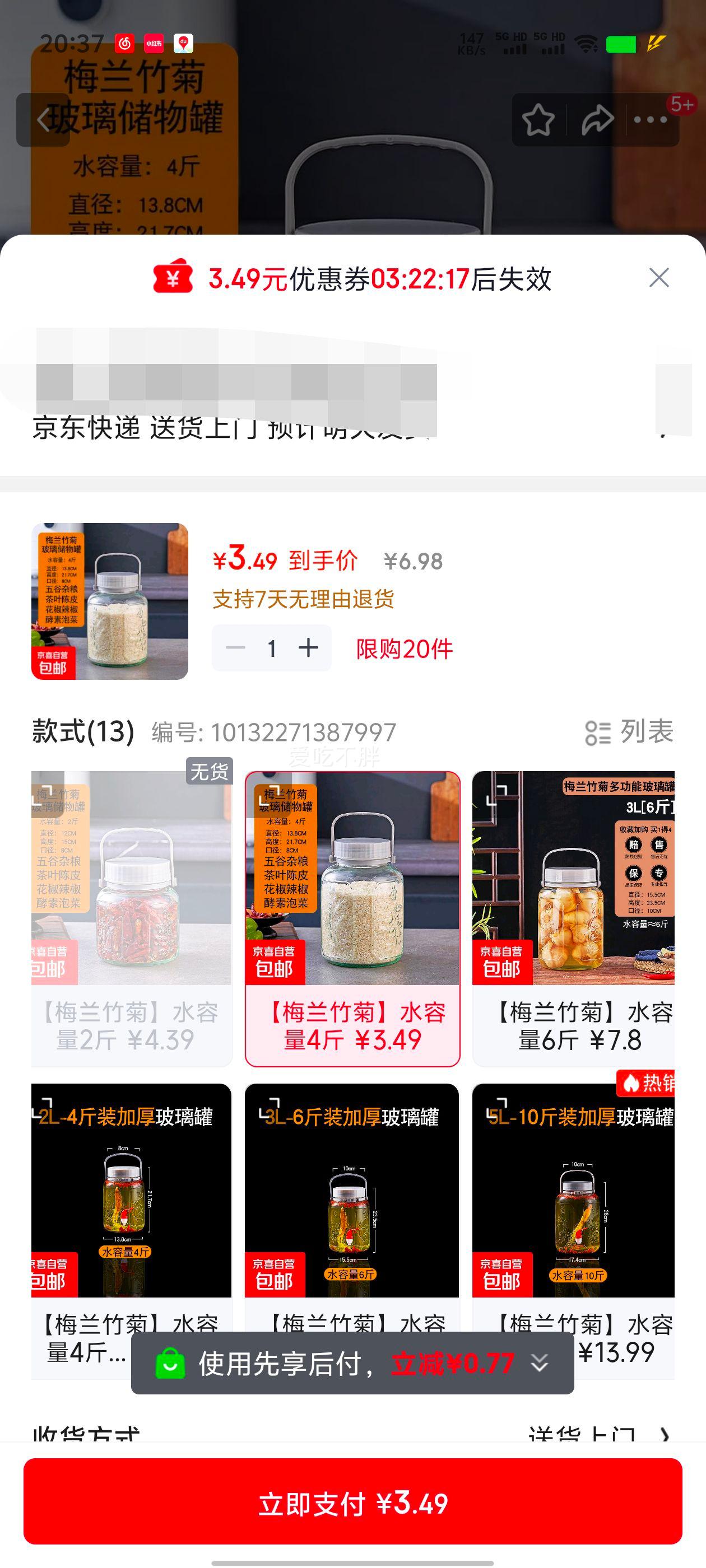
Task: Select the 水容量4斤 ¥3.49 style
Action: 352,918
